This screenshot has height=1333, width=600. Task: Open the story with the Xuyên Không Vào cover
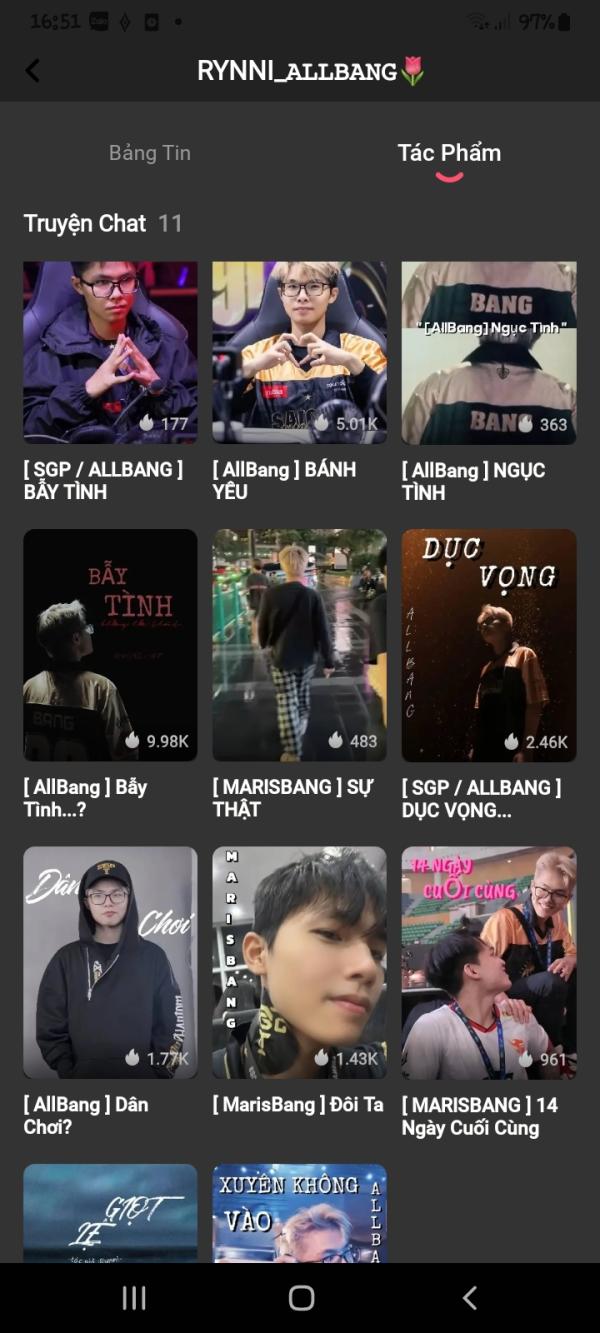coord(299,1213)
